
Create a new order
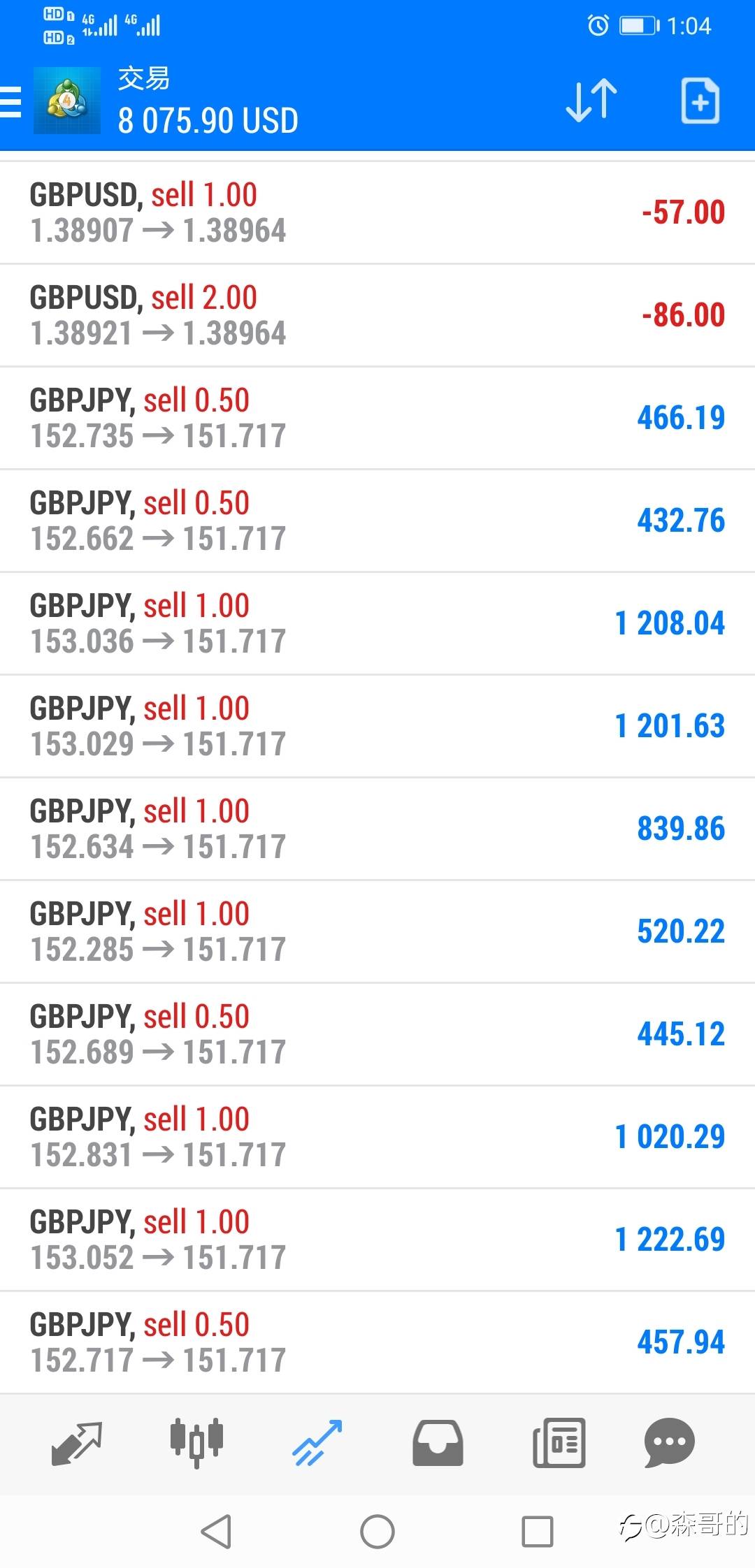tap(700, 101)
